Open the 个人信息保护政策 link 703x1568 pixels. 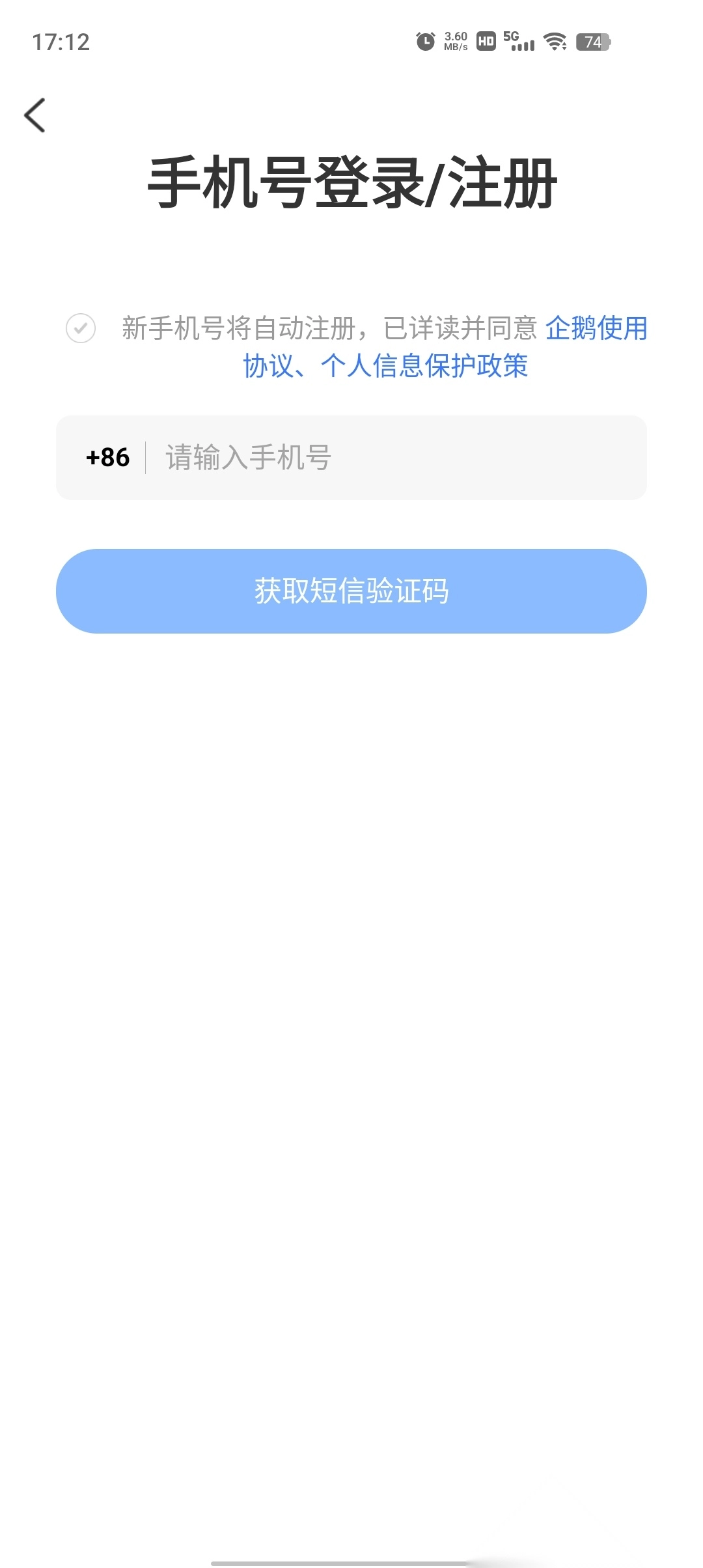[x=424, y=366]
